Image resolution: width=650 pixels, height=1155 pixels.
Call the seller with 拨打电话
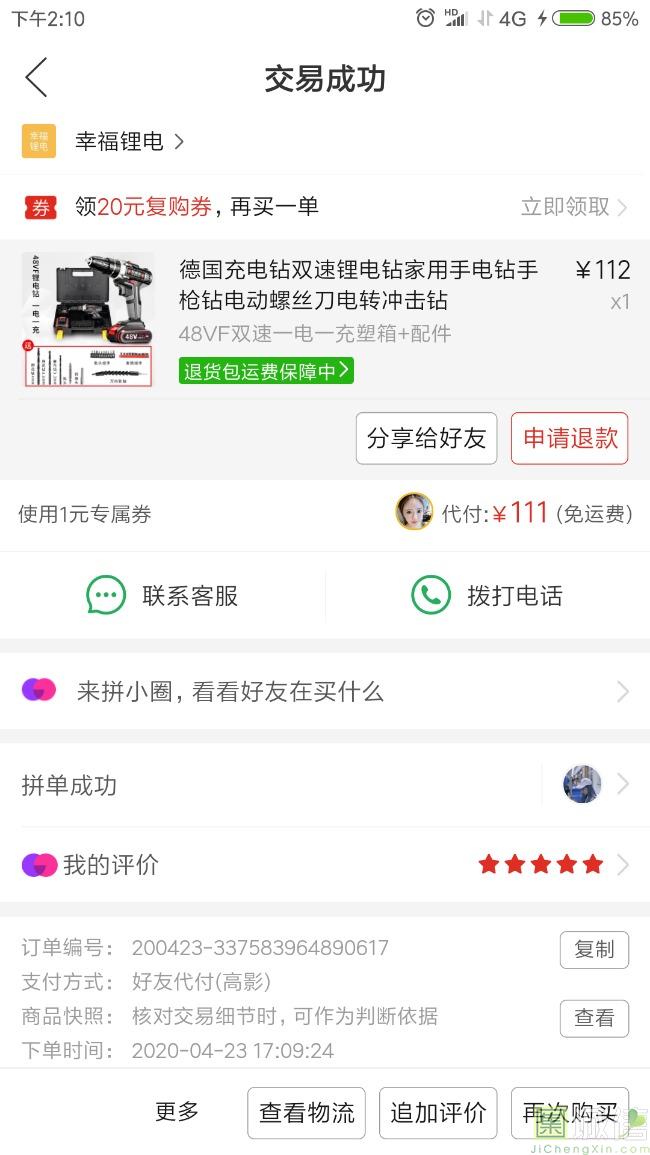point(487,596)
